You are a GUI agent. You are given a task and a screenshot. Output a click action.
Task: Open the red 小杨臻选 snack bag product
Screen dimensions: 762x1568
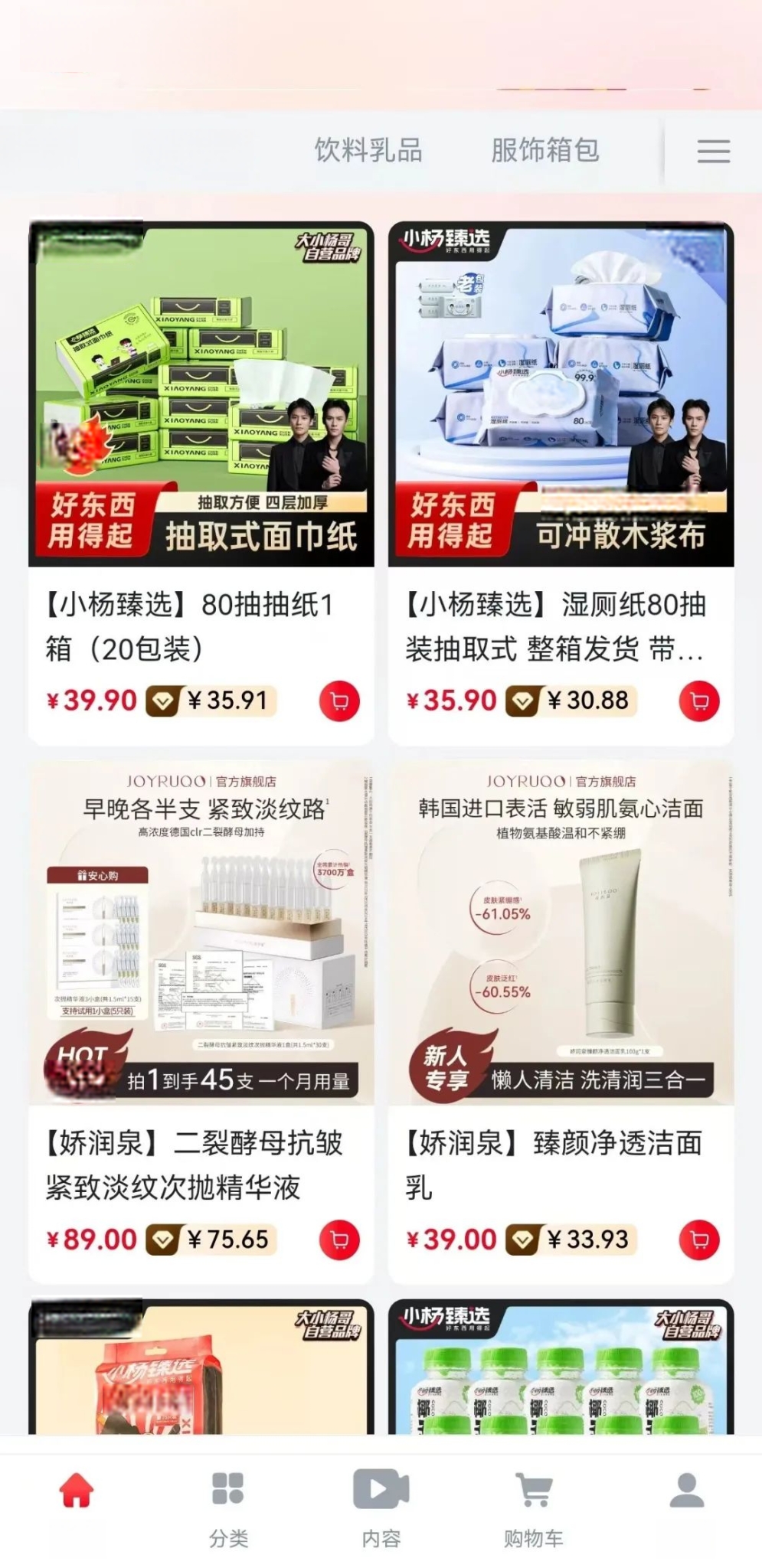[x=201, y=1366]
